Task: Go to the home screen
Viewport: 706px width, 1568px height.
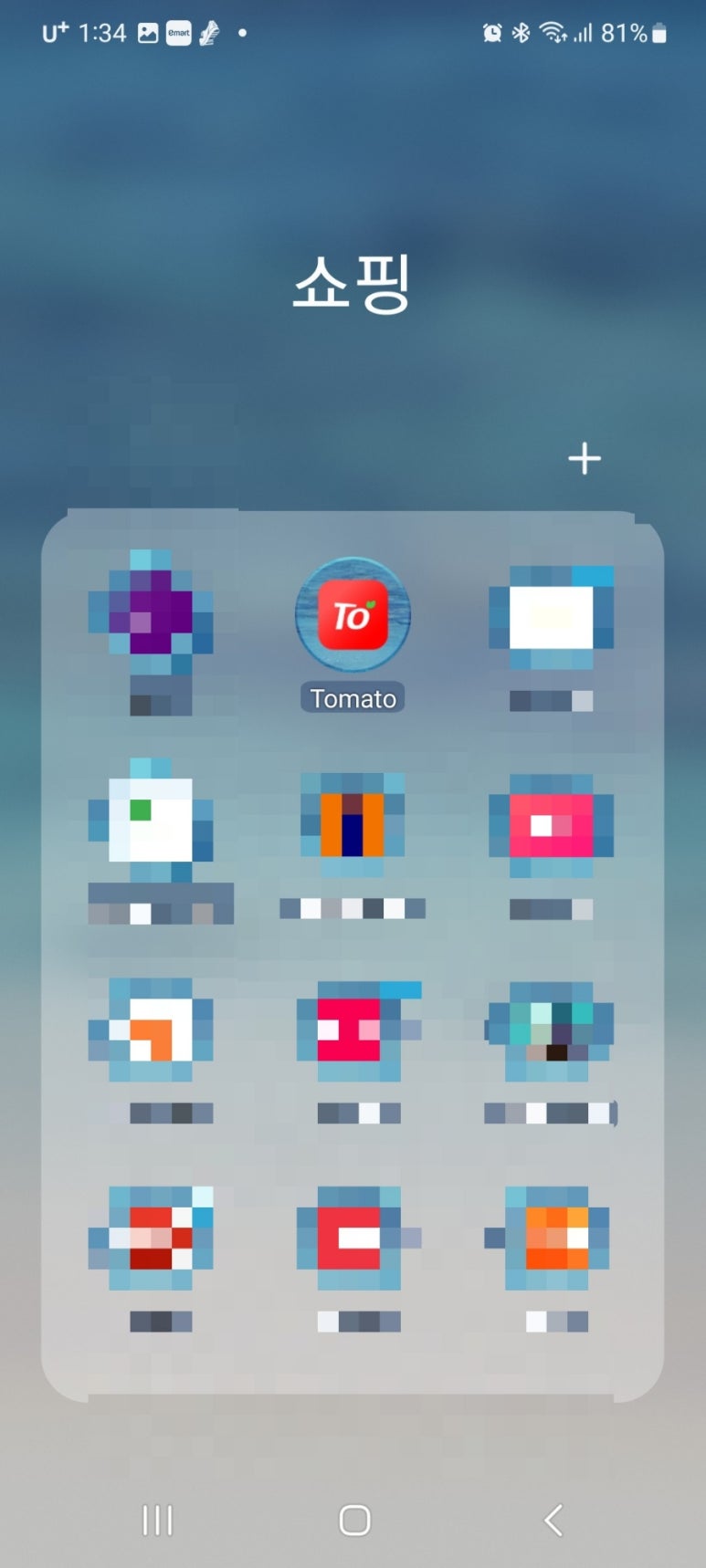Action: point(354,1520)
